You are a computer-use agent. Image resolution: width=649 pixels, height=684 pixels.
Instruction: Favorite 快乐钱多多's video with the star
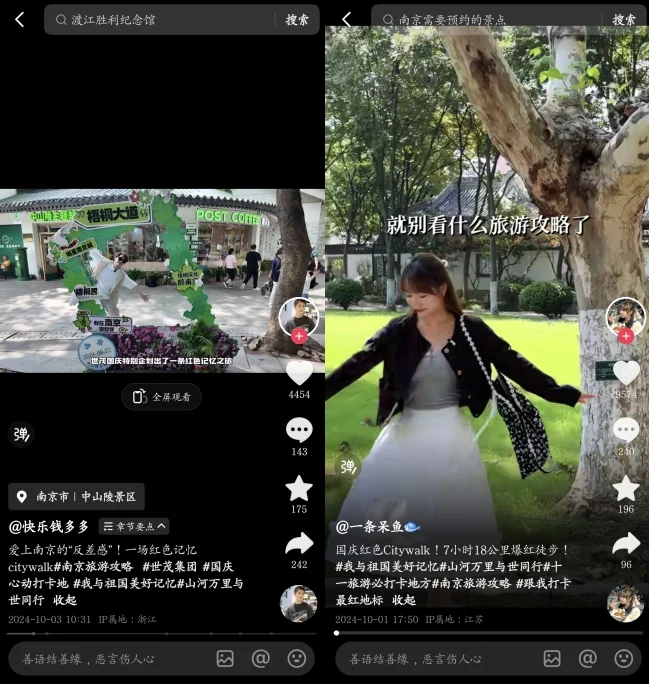[299, 488]
